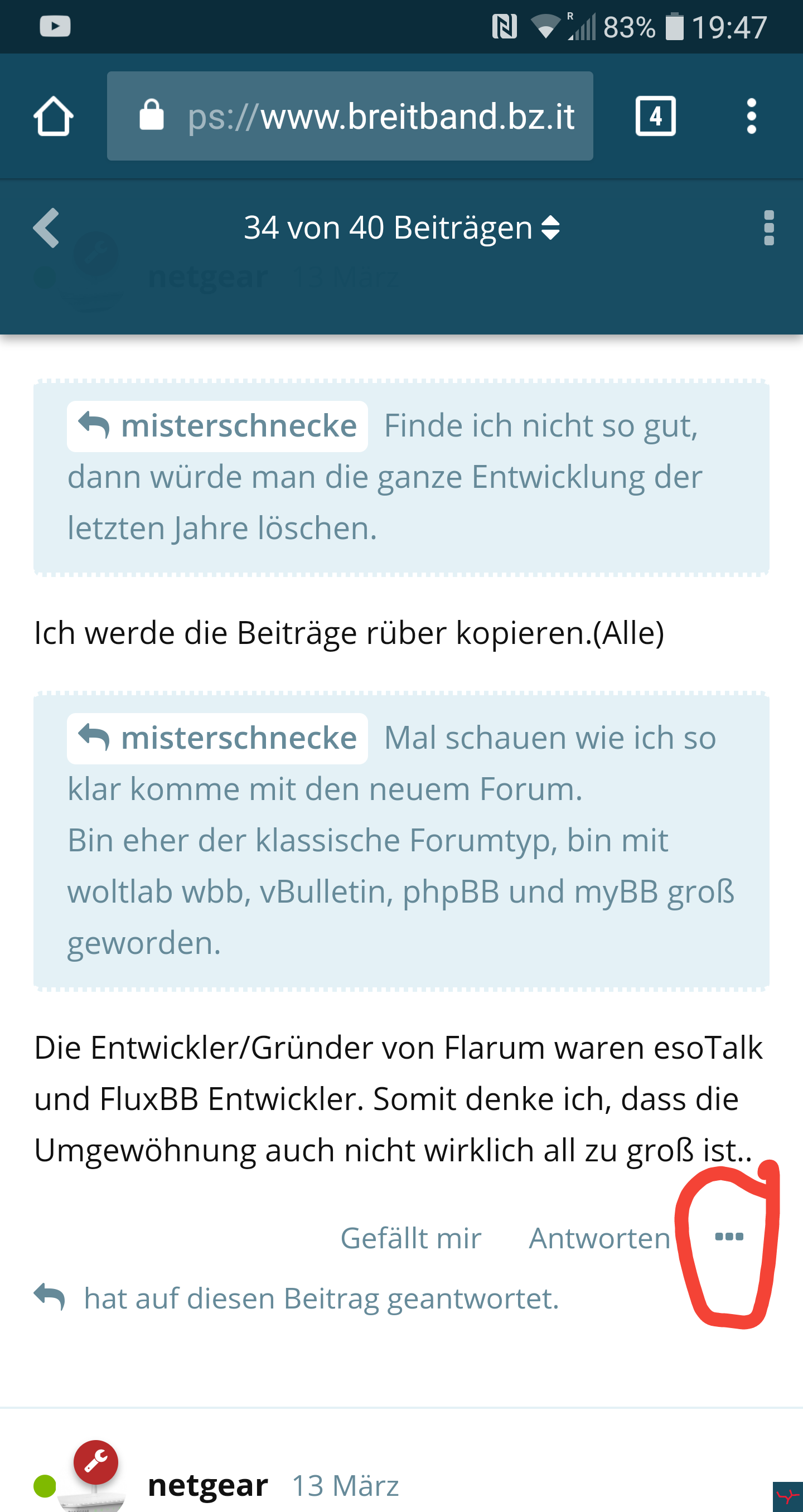Go back with the forum back arrow
Viewport: 803px width, 1512px height.
46,227
